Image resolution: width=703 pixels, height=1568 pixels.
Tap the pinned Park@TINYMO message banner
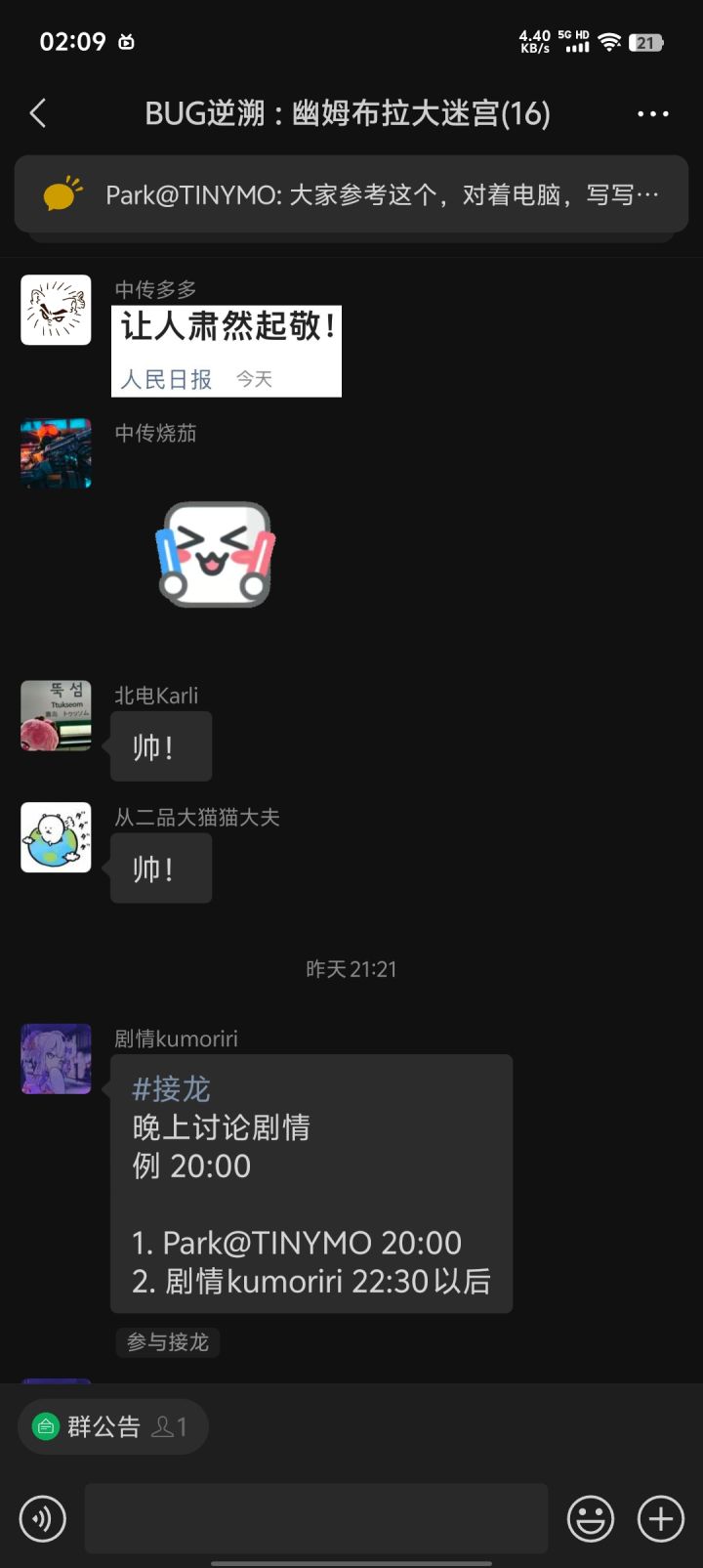tap(351, 194)
